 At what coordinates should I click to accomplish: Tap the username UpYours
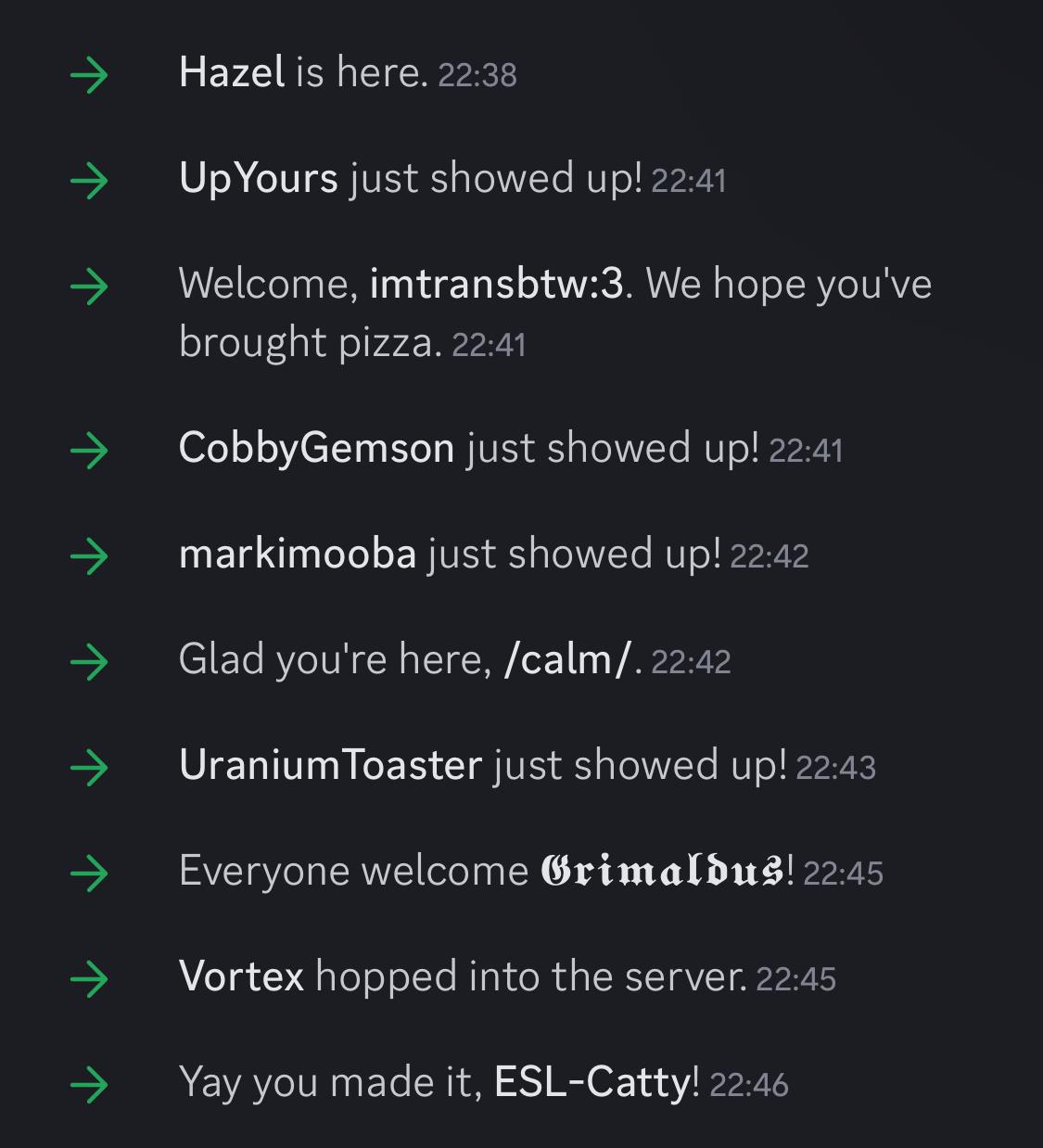[x=259, y=178]
